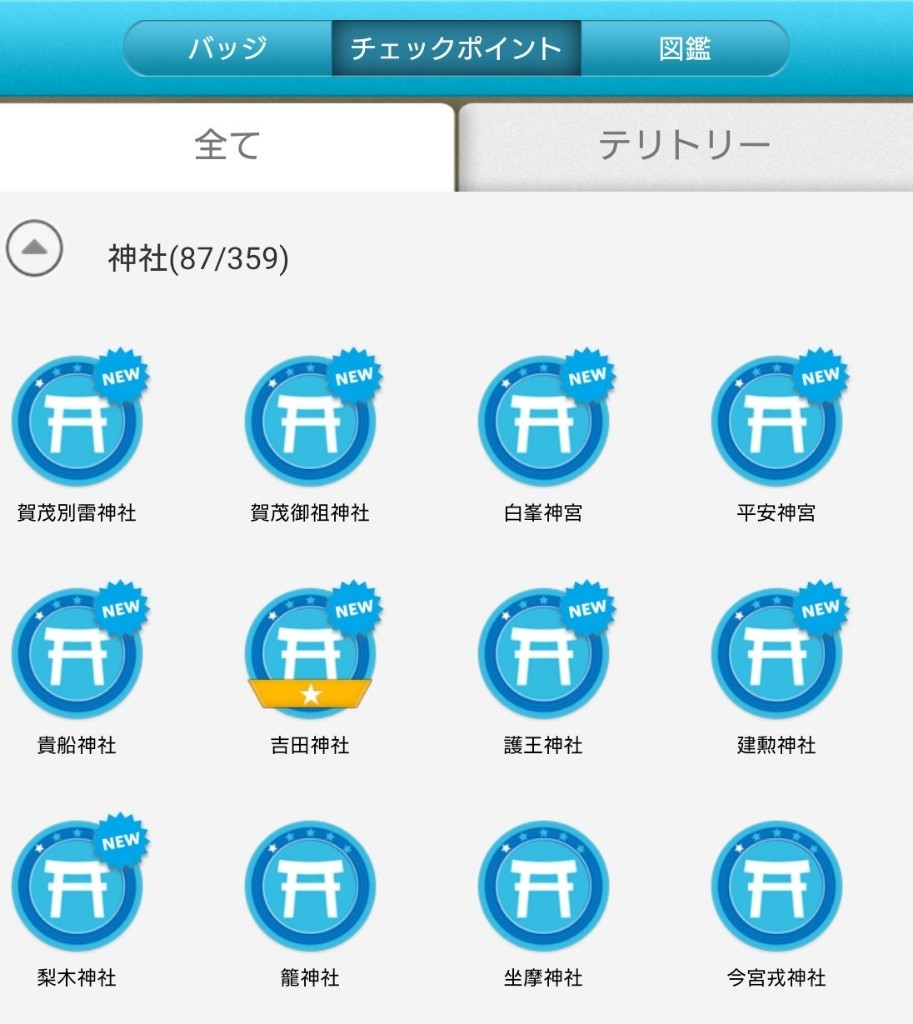View 白峯神宮 checkpoint

pos(543,422)
